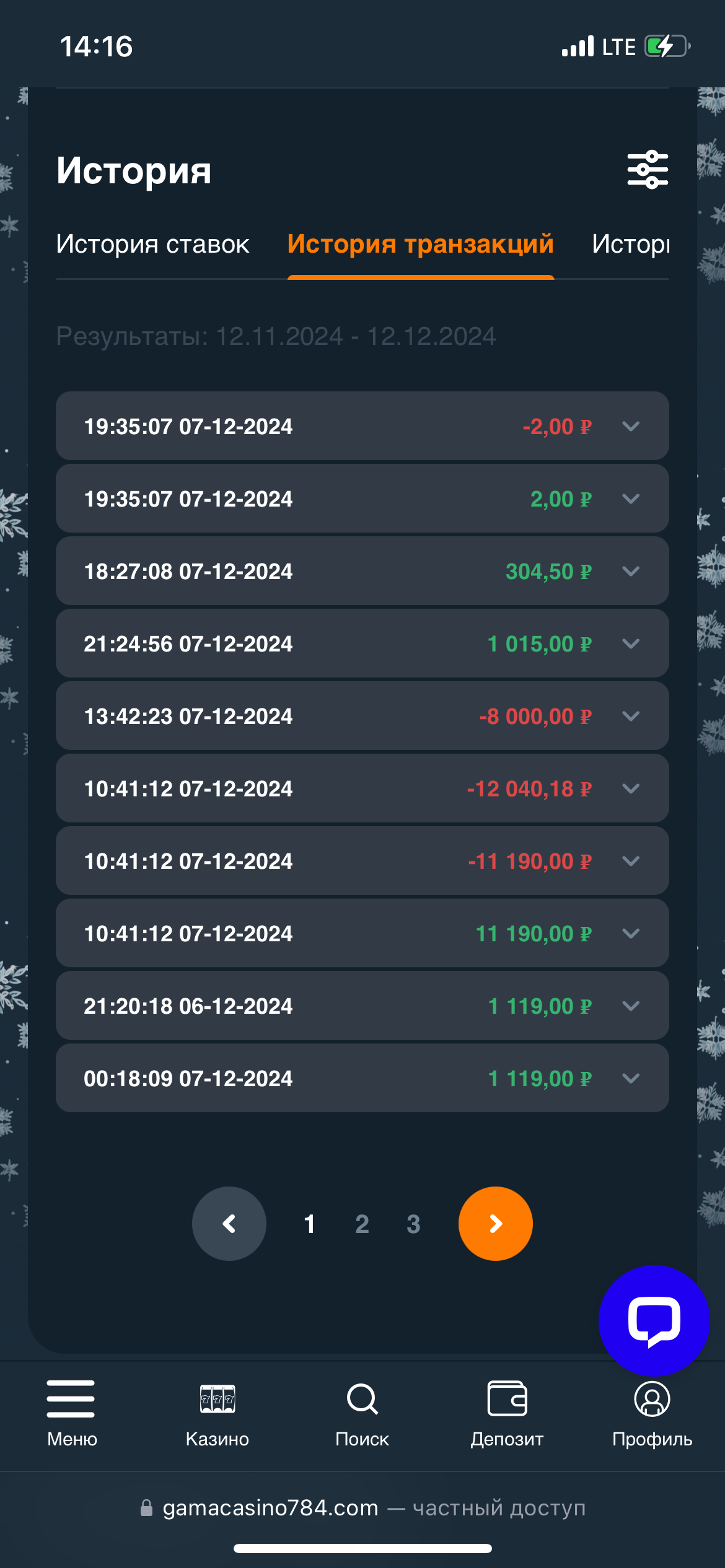Expand the 1 015,00 ₽ transaction
725x1568 pixels.
362,643
